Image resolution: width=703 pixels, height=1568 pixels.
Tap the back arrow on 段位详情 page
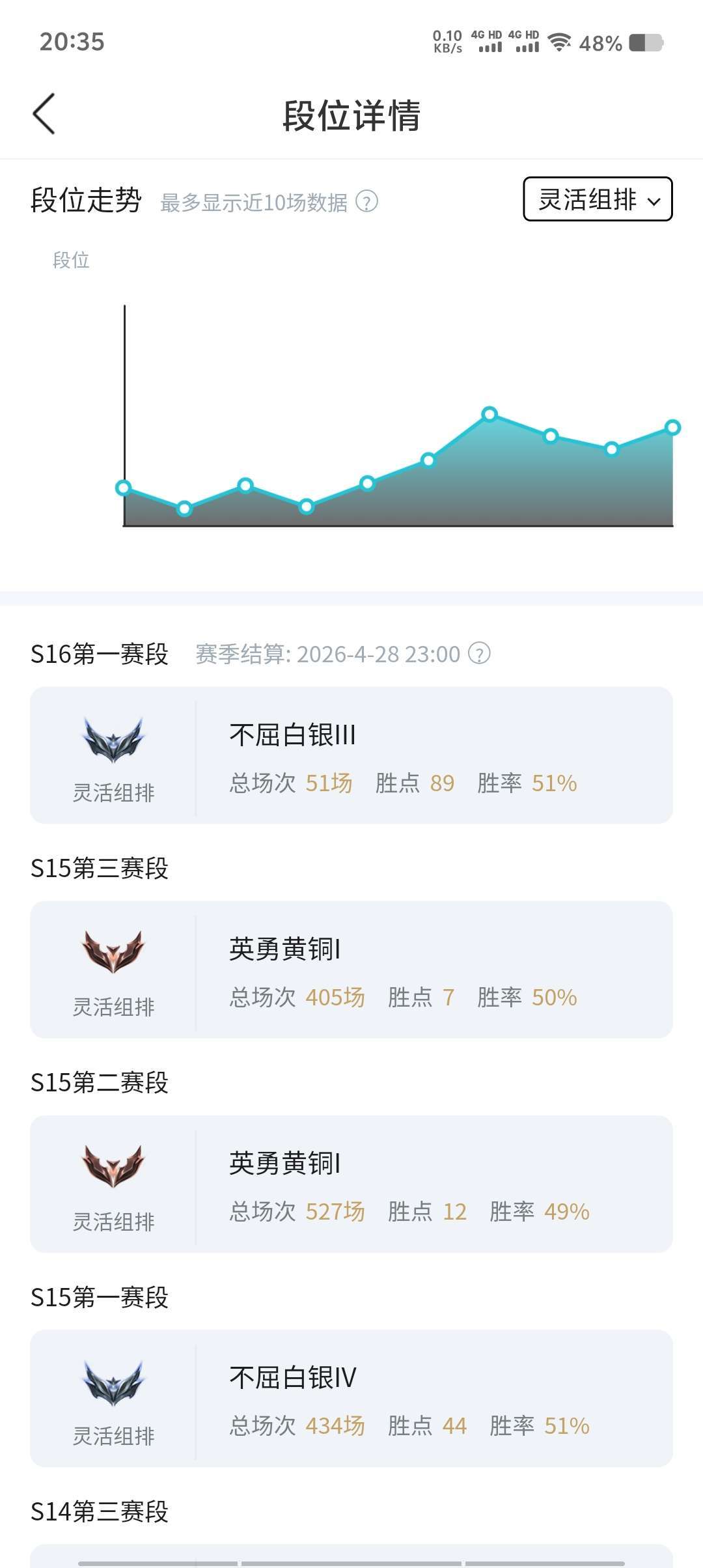click(x=44, y=113)
